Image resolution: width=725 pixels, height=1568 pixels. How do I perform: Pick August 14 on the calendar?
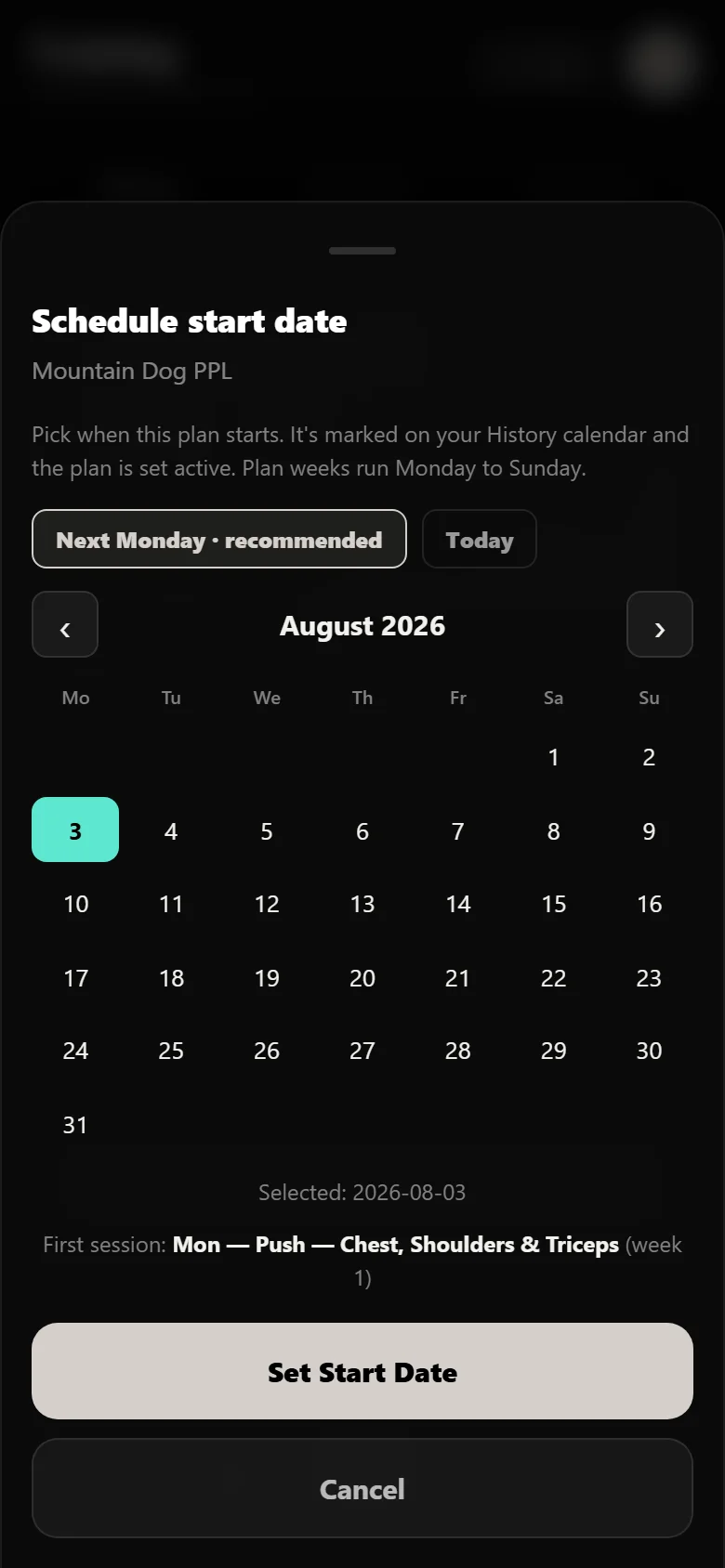(458, 903)
